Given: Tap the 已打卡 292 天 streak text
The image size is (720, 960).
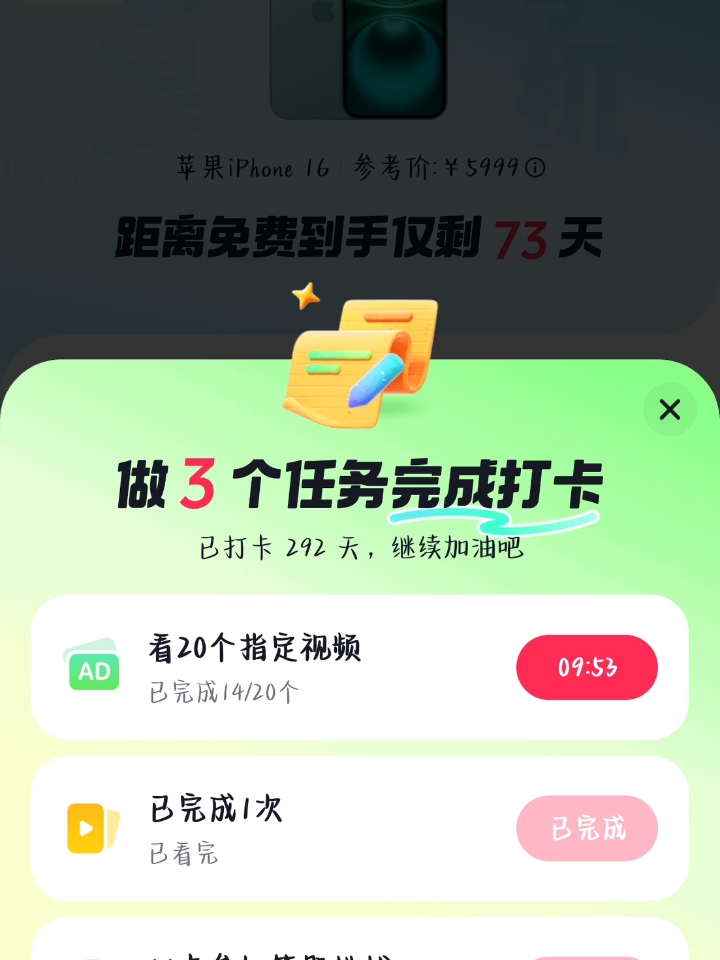Looking at the screenshot, I should coord(360,549).
